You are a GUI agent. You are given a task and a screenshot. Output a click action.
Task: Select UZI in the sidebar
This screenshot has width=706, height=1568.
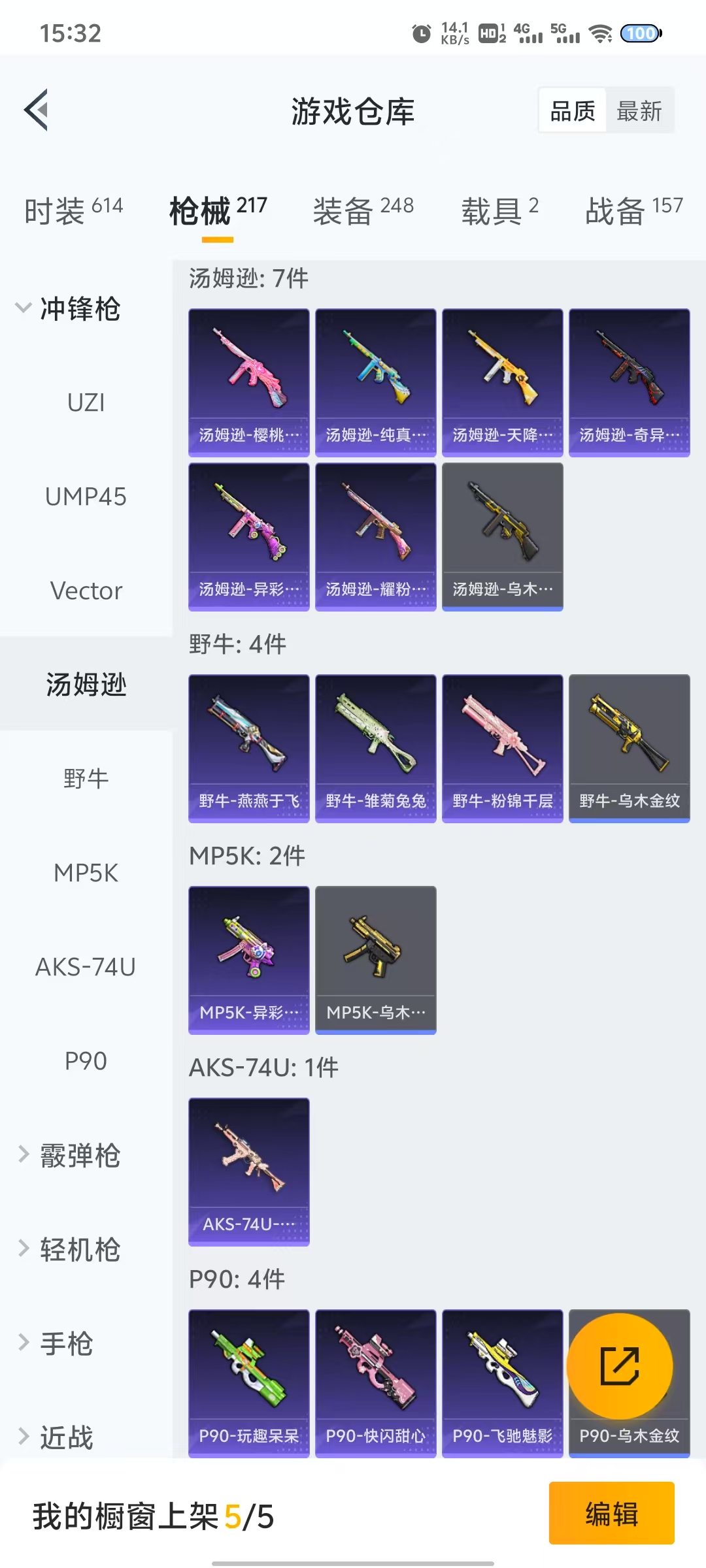pos(86,402)
